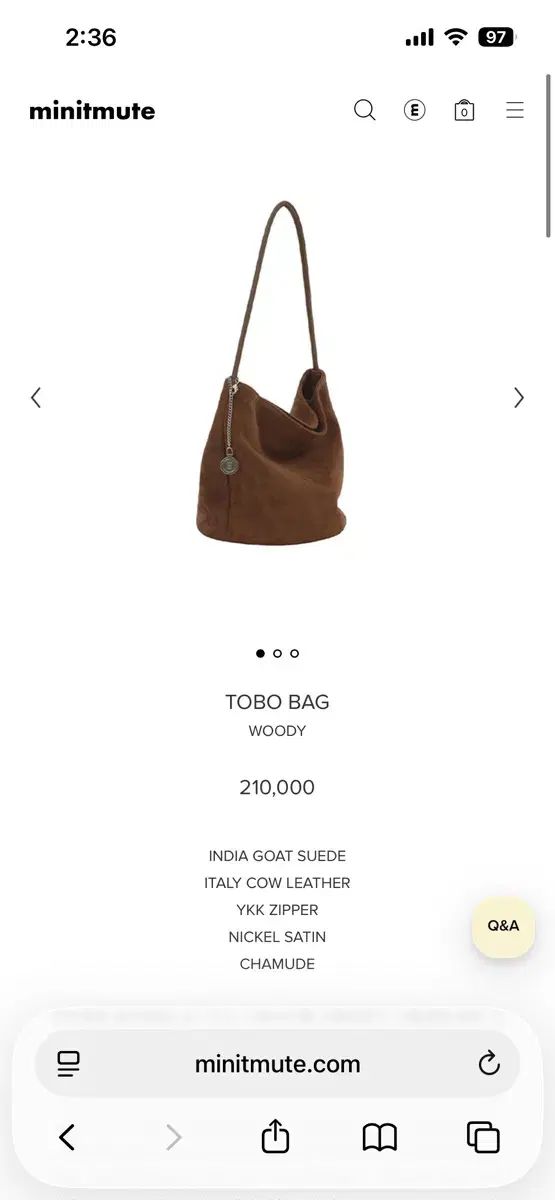This screenshot has height=1200, width=555.
Task: Open the Q&A floating button
Action: point(503,926)
